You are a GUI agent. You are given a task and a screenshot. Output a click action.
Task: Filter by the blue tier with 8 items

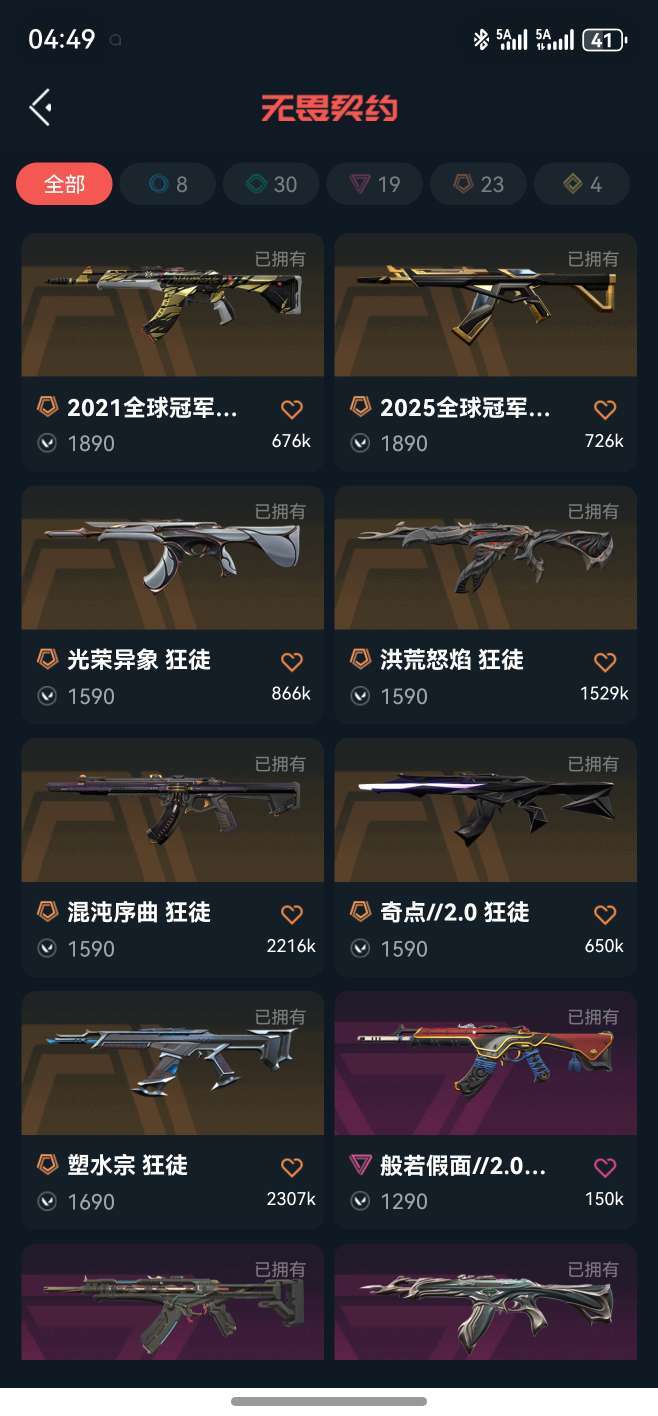(168, 184)
